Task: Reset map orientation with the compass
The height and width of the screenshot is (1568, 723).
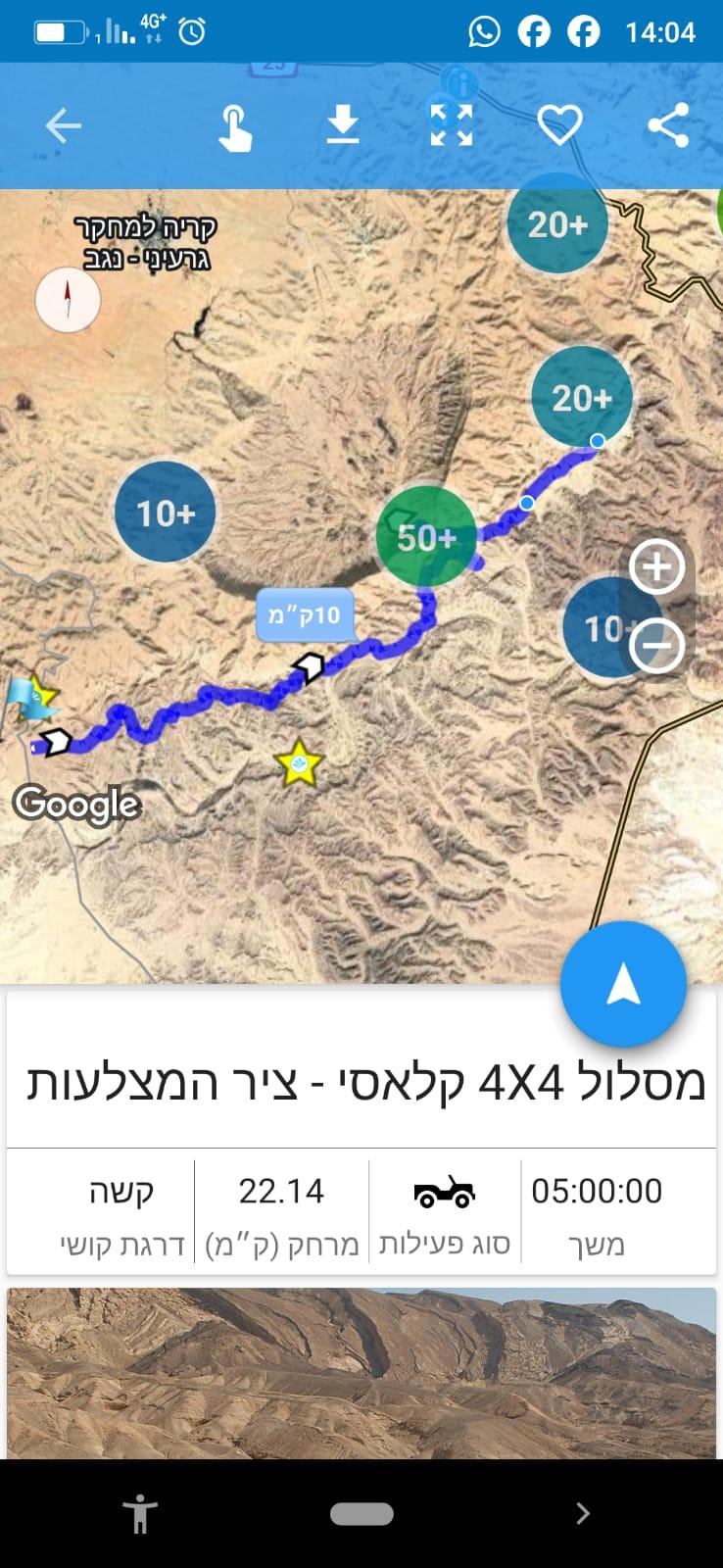Action: tap(68, 299)
